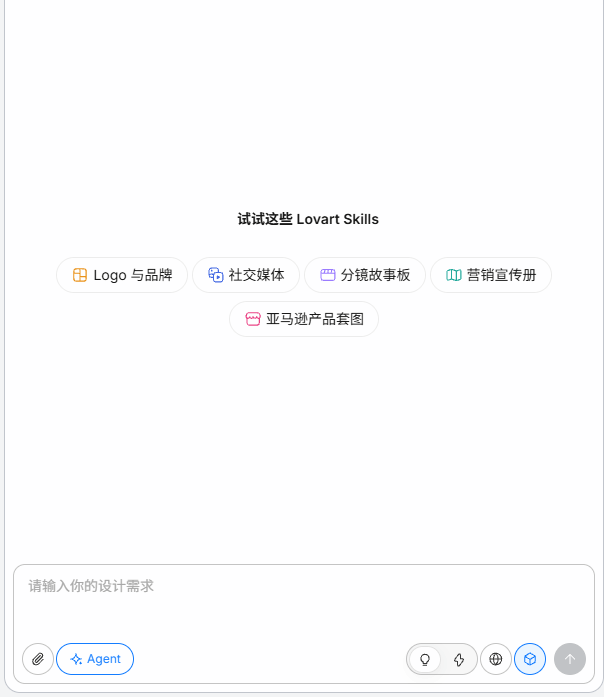604x697 pixels.
Task: Select the 营销宣传册 skill chip
Action: (491, 275)
